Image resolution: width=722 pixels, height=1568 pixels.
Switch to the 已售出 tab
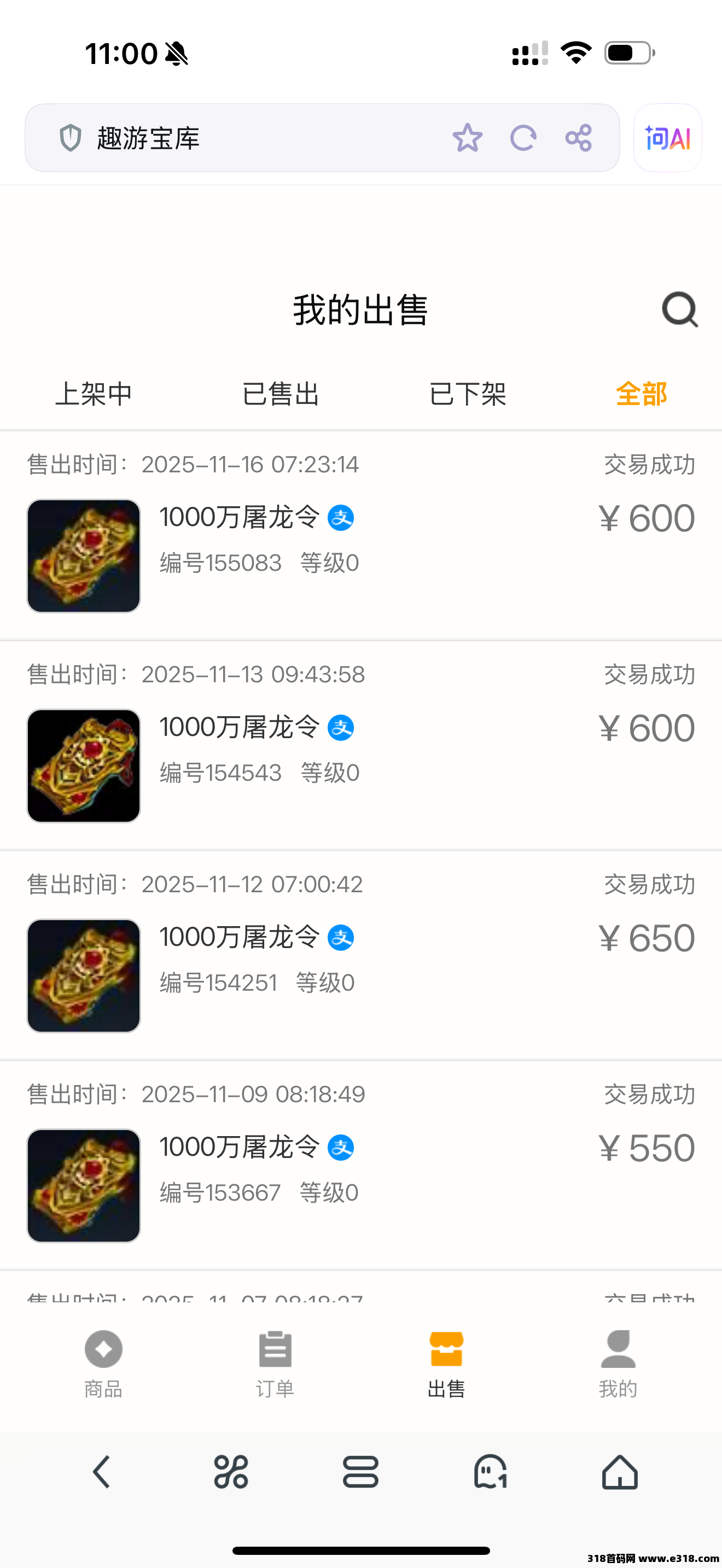[x=281, y=394]
